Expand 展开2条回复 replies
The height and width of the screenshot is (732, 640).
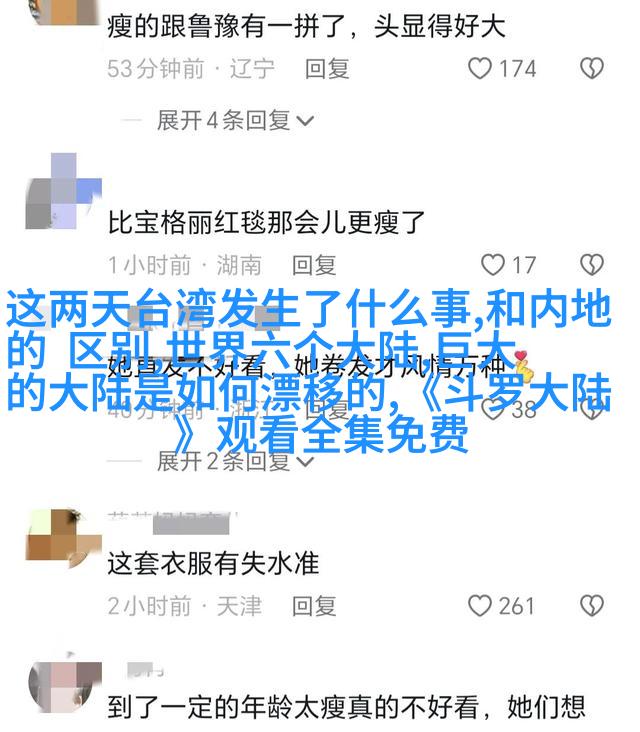(234, 461)
